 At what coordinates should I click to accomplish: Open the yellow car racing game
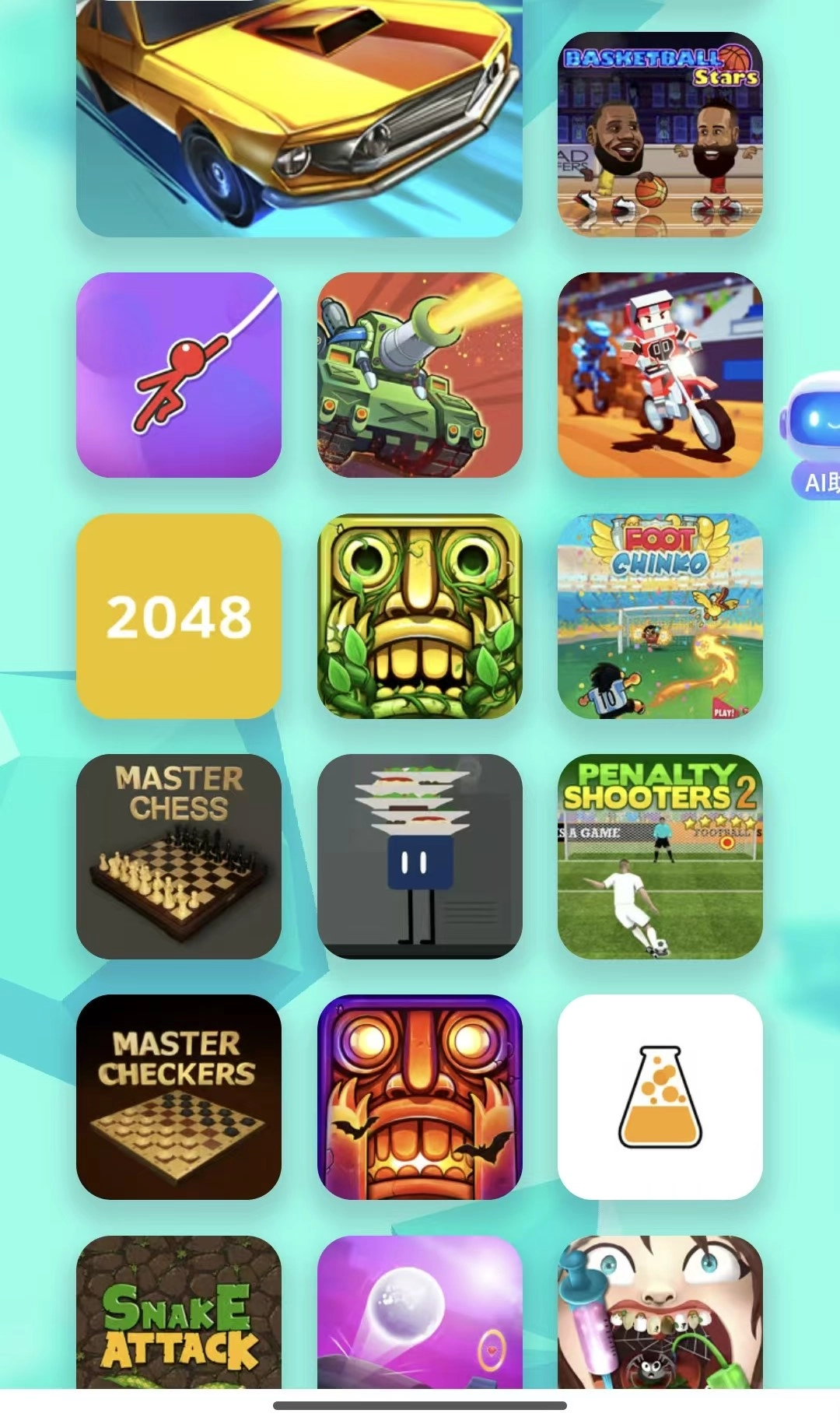pyautogui.click(x=299, y=117)
